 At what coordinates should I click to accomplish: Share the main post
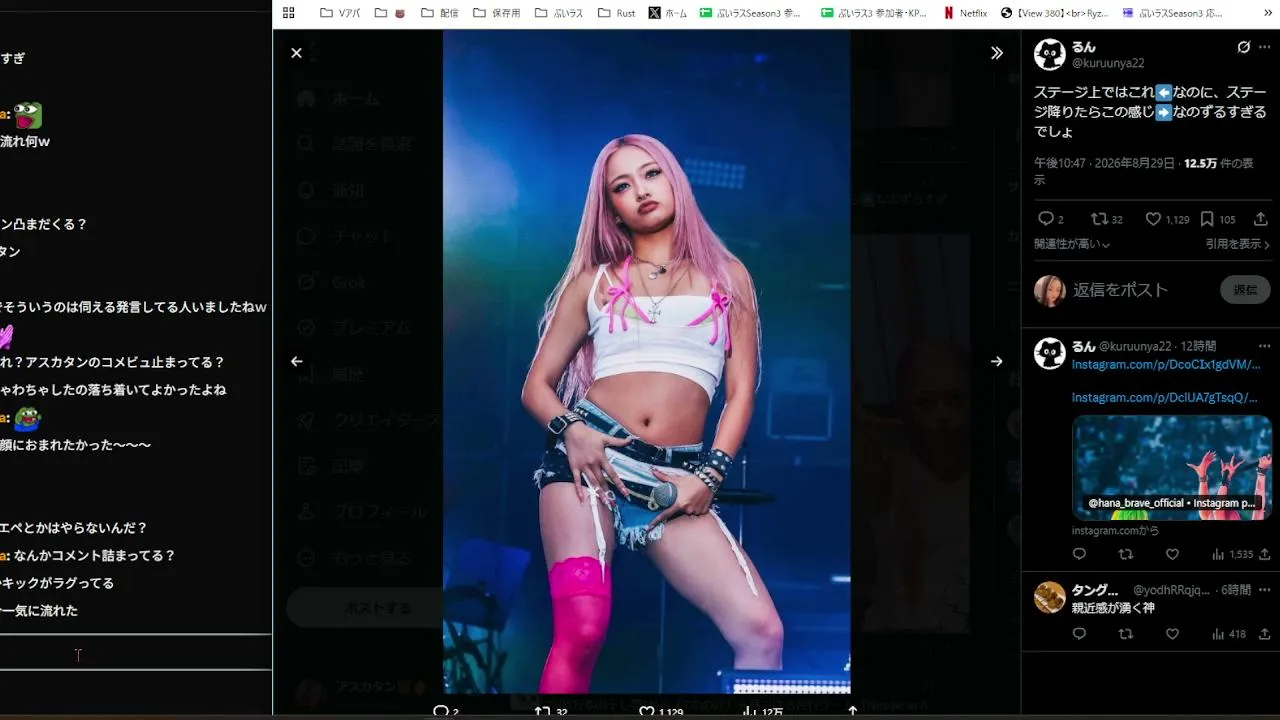click(1260, 219)
